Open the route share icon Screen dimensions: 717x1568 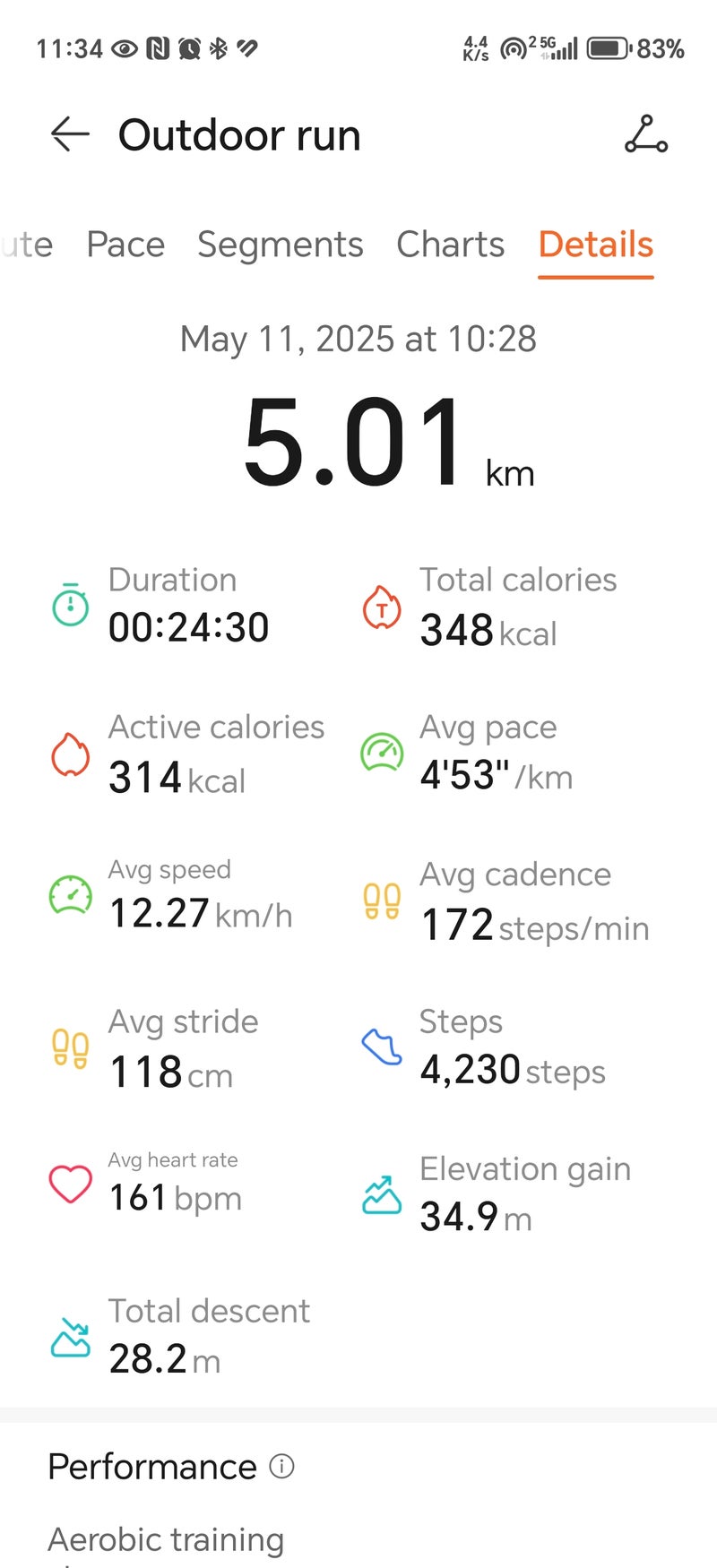click(645, 134)
